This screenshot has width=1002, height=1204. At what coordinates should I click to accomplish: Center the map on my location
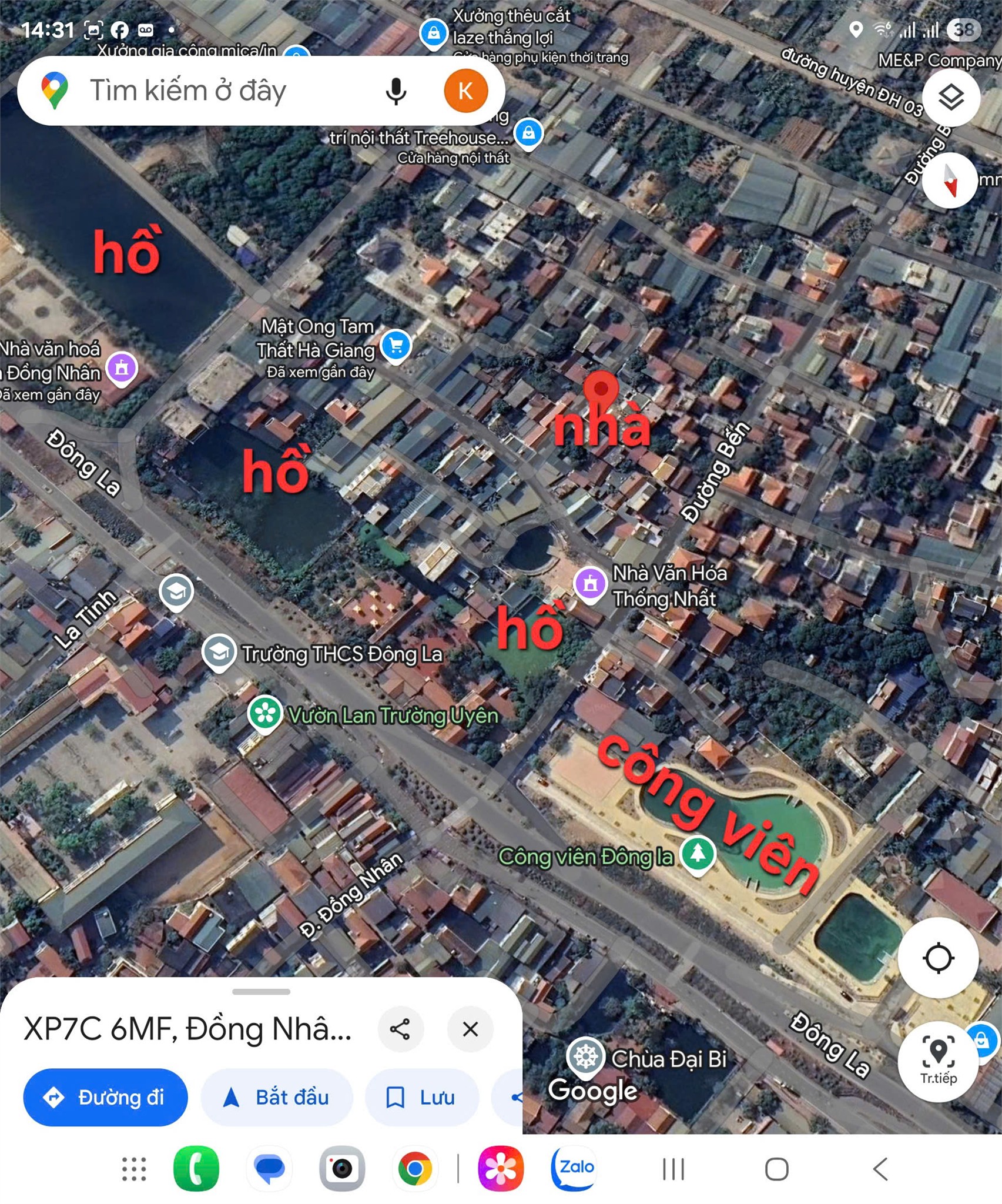pos(938,958)
